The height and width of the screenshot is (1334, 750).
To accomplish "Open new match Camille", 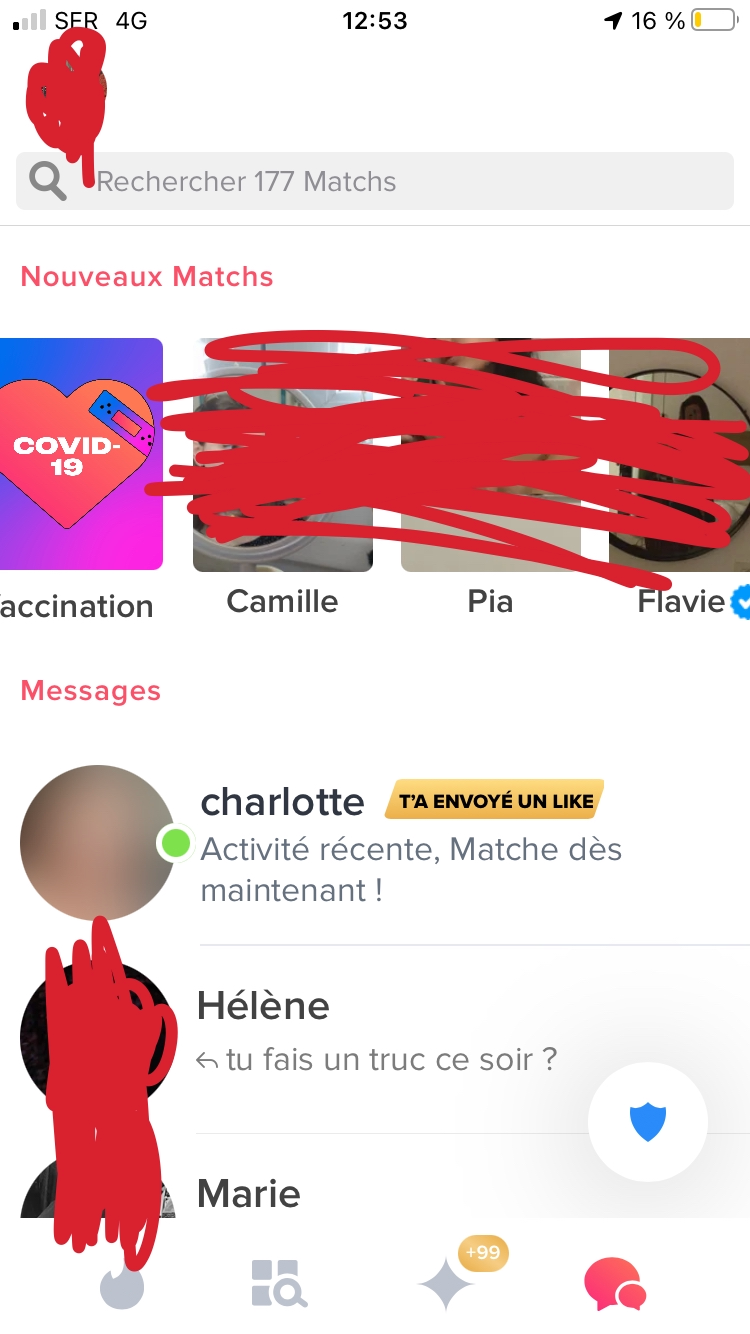I will click(x=282, y=456).
